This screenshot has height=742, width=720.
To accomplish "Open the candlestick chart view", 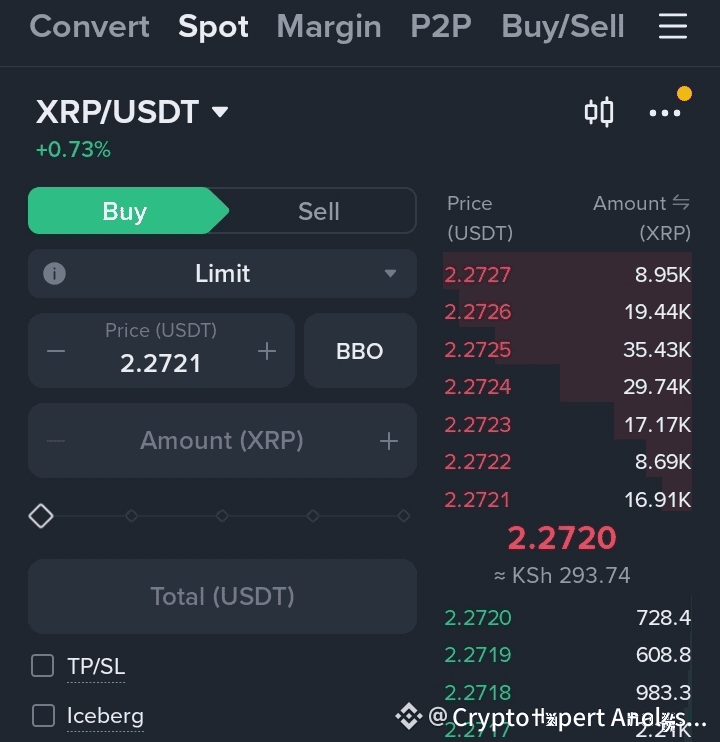I will coord(599,112).
